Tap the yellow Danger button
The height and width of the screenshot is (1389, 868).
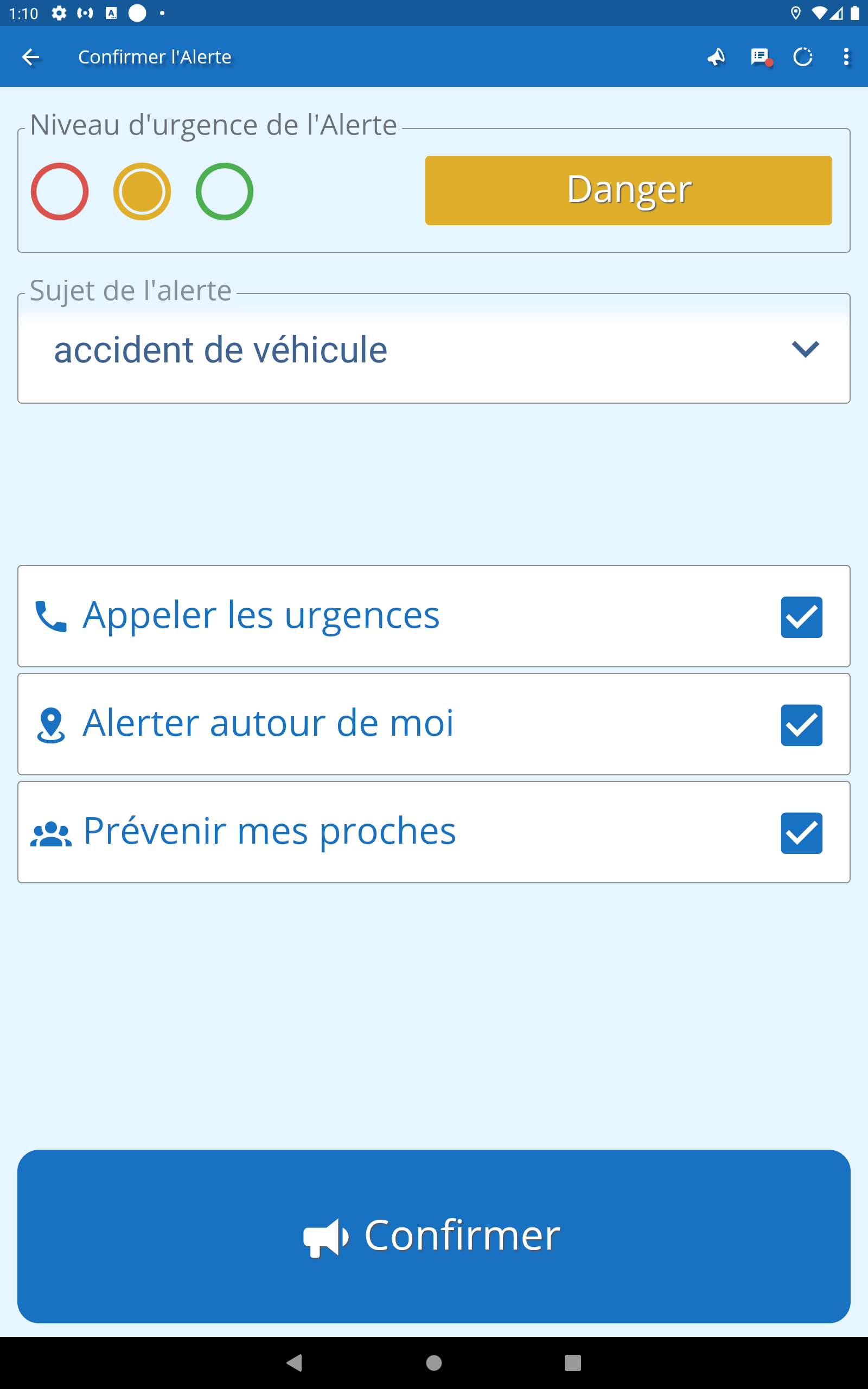point(628,190)
